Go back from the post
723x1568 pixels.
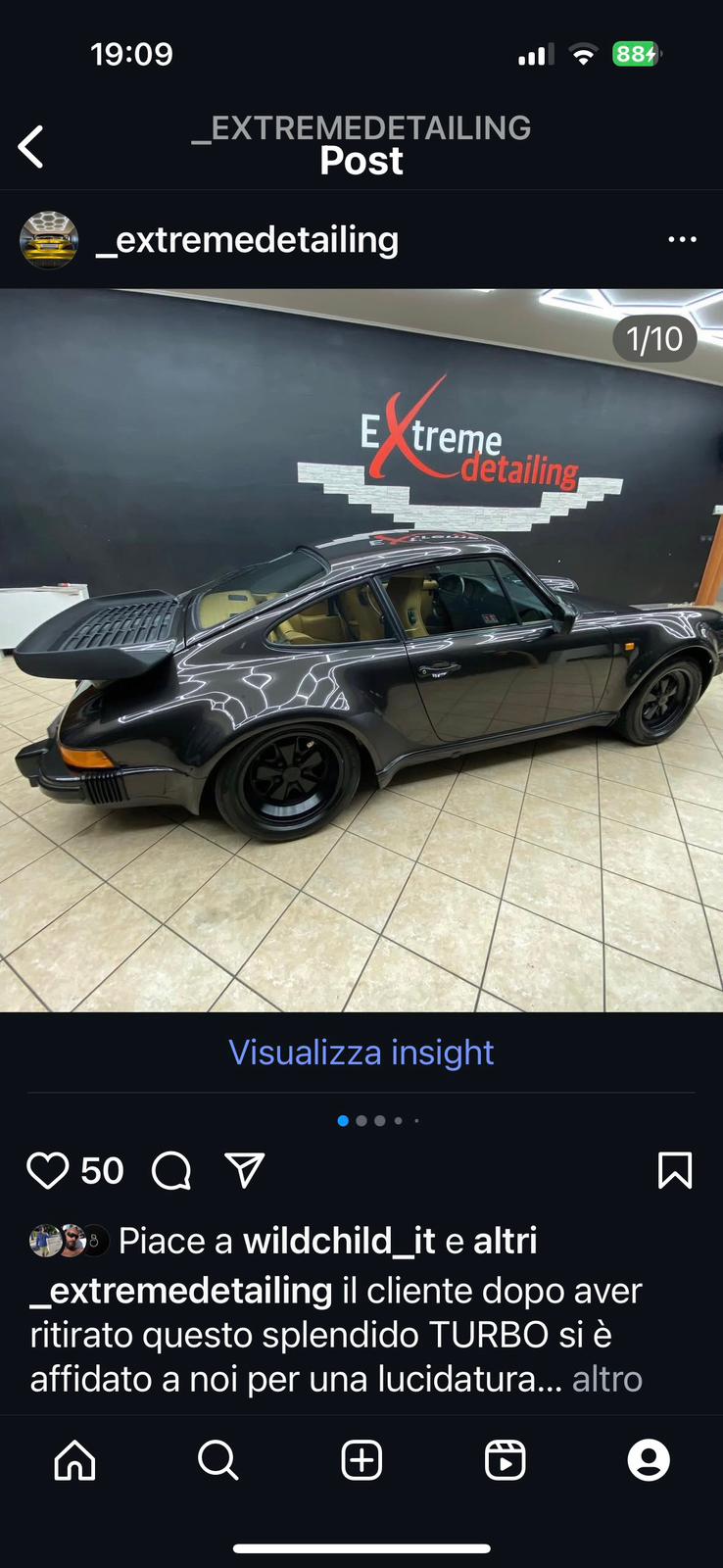click(31, 147)
